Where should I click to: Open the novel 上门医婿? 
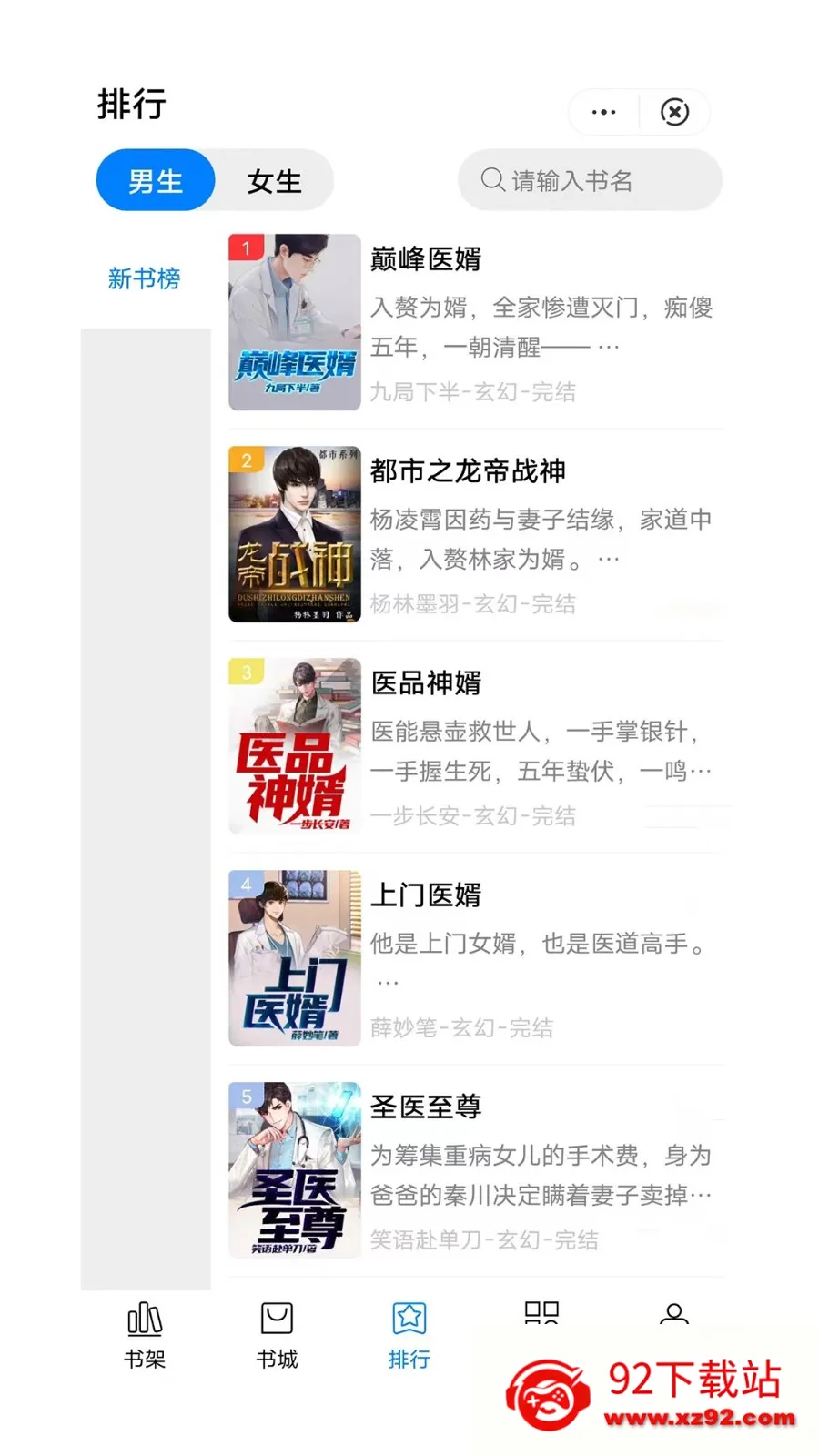[476, 959]
